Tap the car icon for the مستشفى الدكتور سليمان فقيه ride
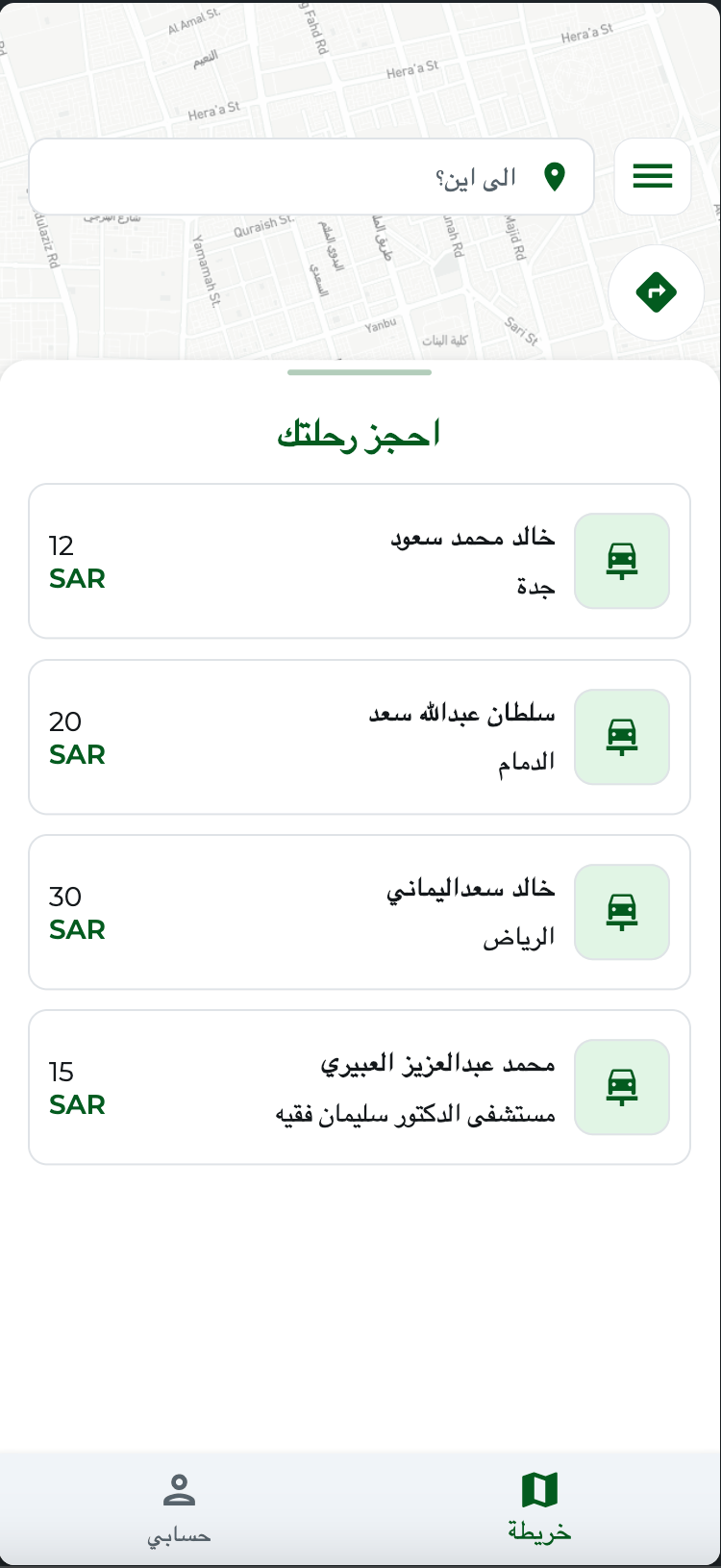 click(x=622, y=1086)
